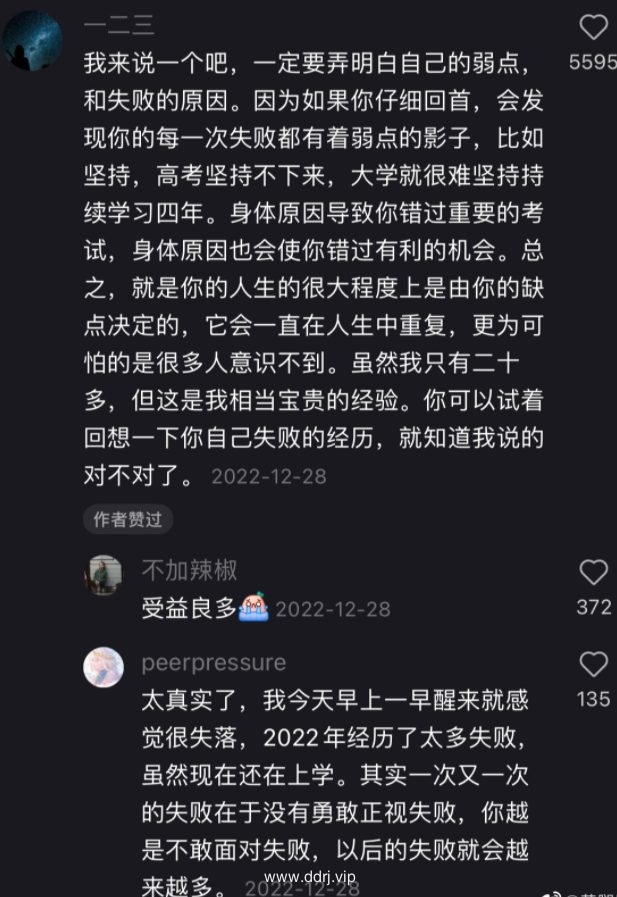617x897 pixels.
Task: Like the comment by 一二三
Action: point(593,27)
